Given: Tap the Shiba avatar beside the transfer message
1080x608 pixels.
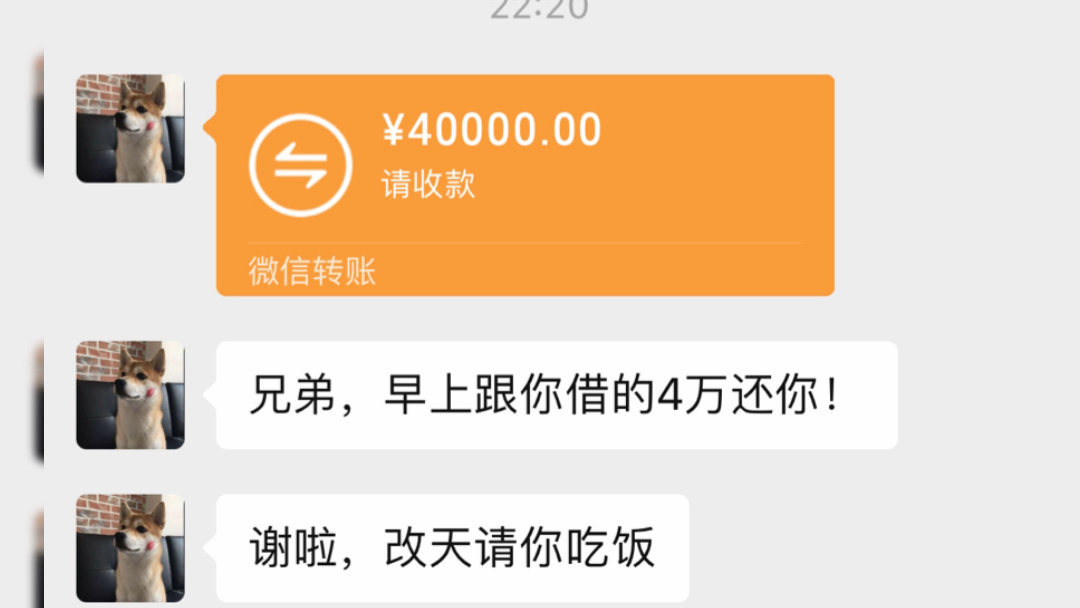Looking at the screenshot, I should coord(130,128).
